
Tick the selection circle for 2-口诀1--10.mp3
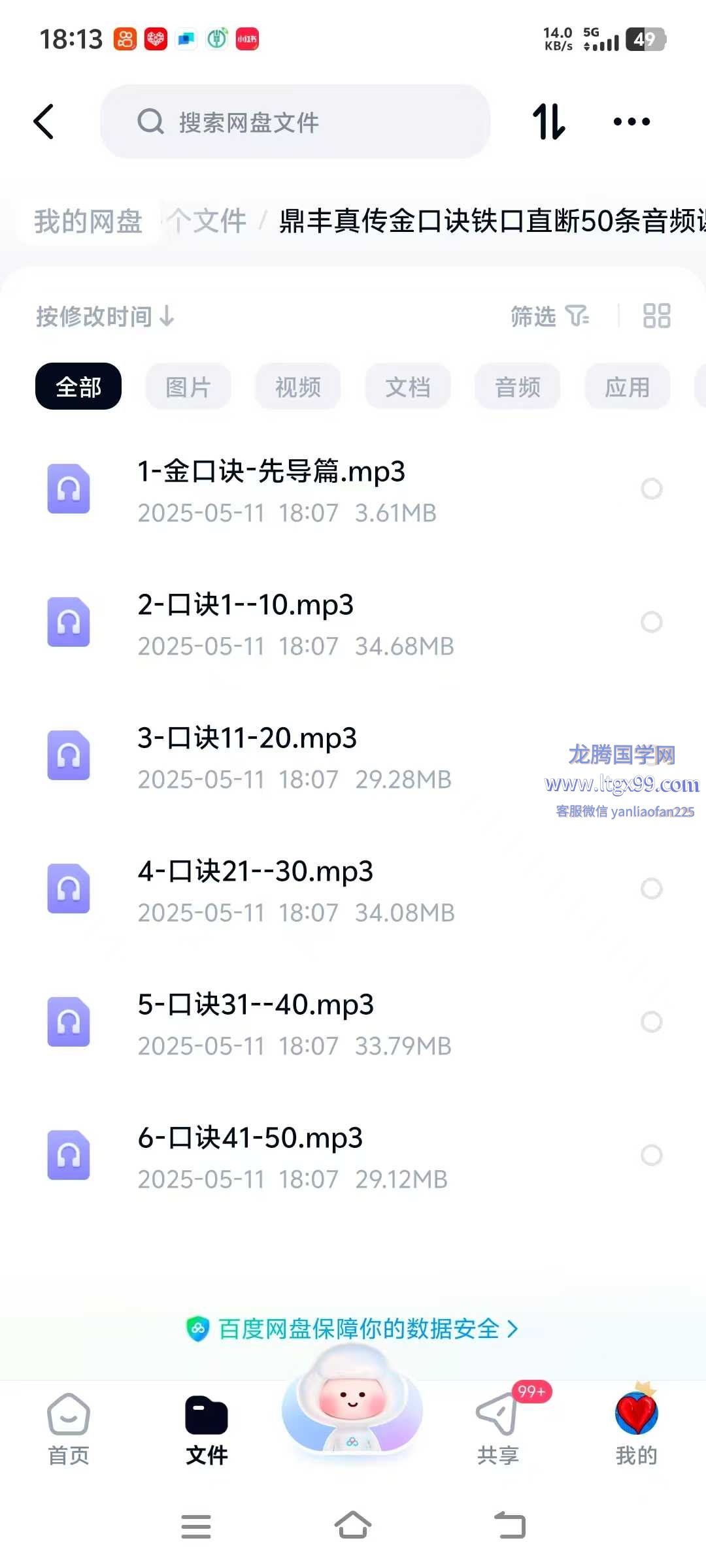652,622
